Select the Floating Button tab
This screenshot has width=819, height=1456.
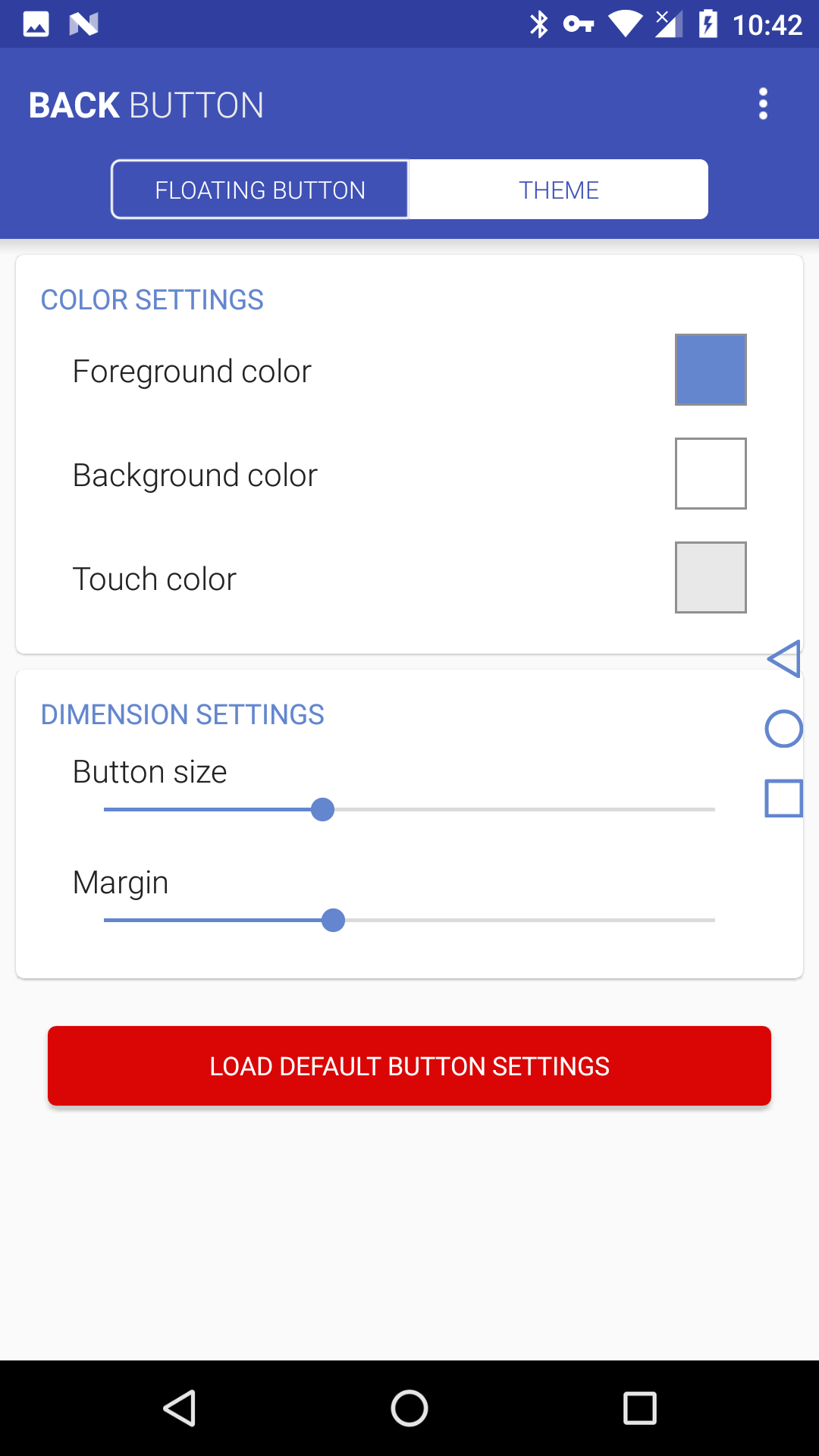click(x=260, y=190)
